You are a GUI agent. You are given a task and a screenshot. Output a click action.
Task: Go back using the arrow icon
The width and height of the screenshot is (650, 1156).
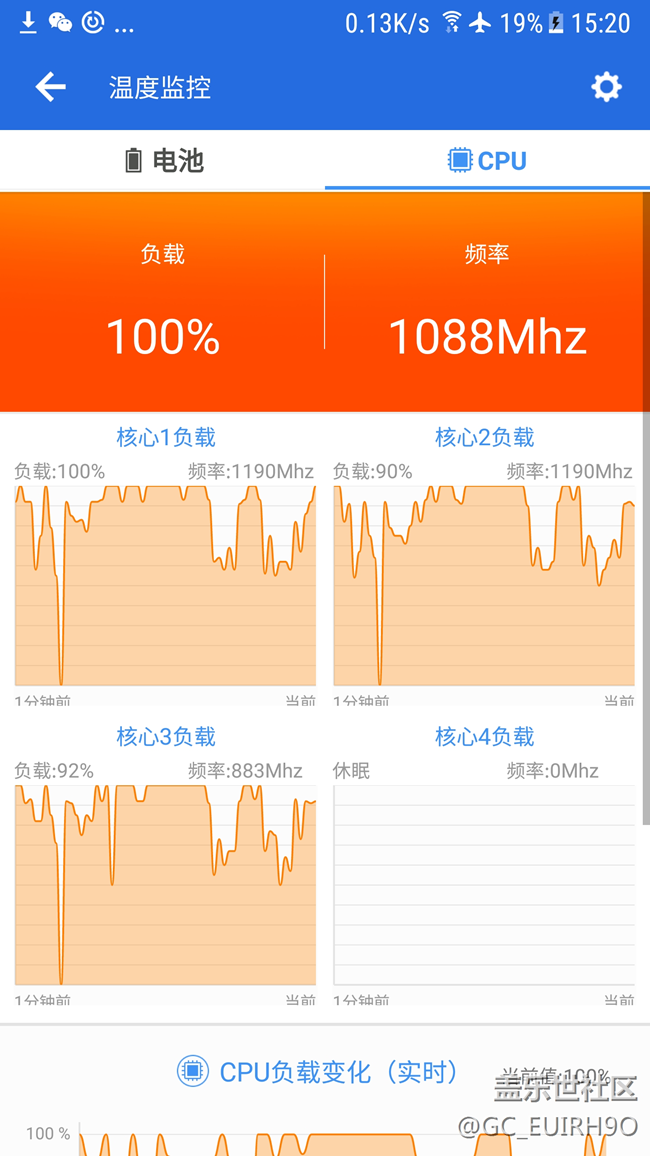pos(50,87)
